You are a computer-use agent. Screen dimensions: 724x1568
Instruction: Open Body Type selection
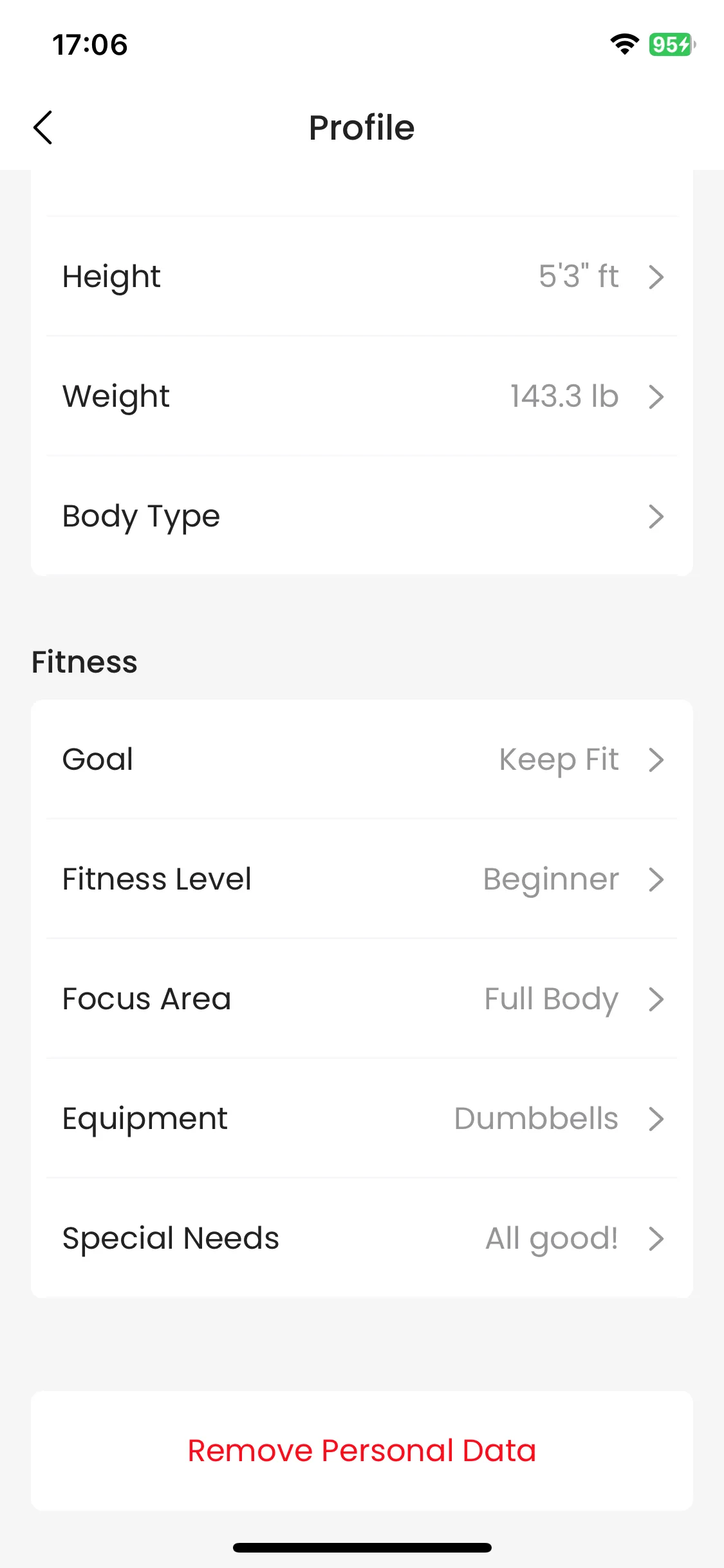point(362,516)
